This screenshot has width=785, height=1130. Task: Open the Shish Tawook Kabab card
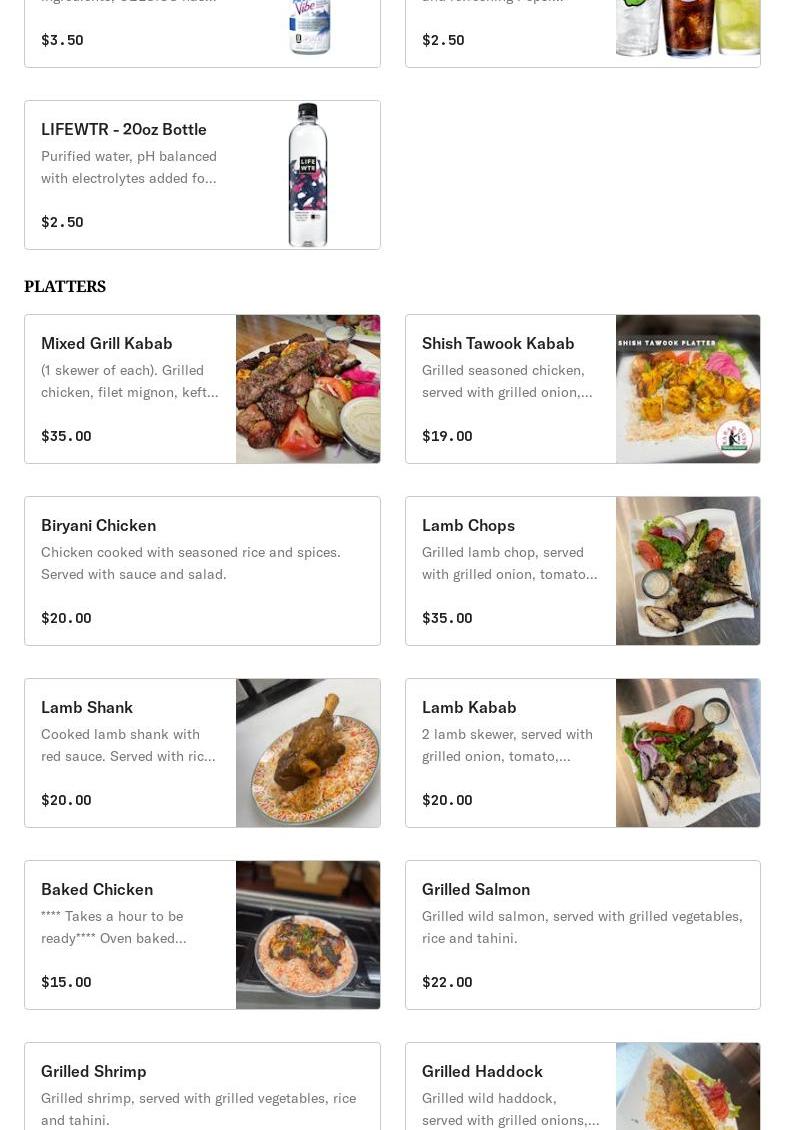pyautogui.click(x=582, y=389)
